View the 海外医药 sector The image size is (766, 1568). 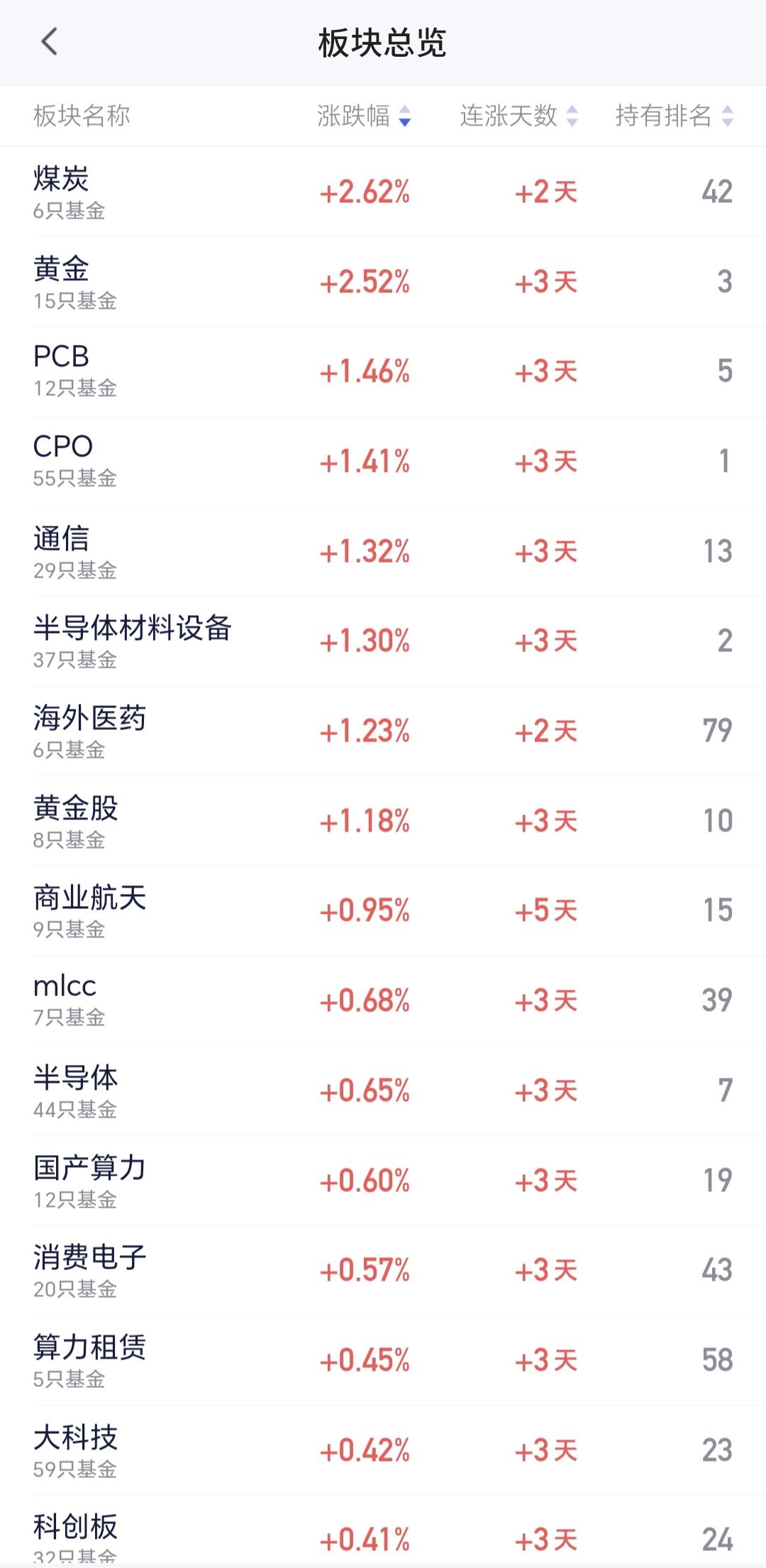(383, 731)
